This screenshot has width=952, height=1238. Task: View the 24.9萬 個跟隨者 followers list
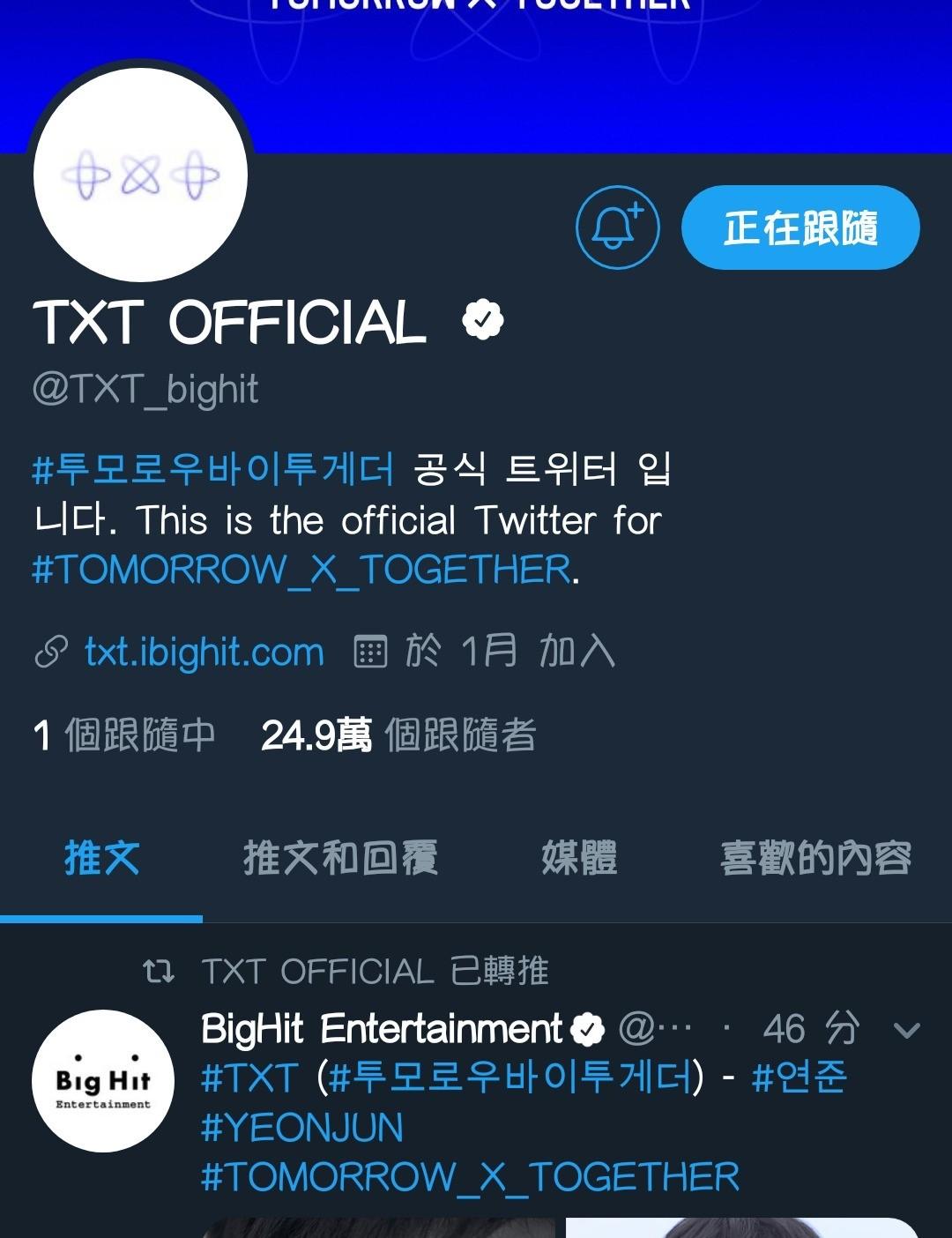point(398,735)
